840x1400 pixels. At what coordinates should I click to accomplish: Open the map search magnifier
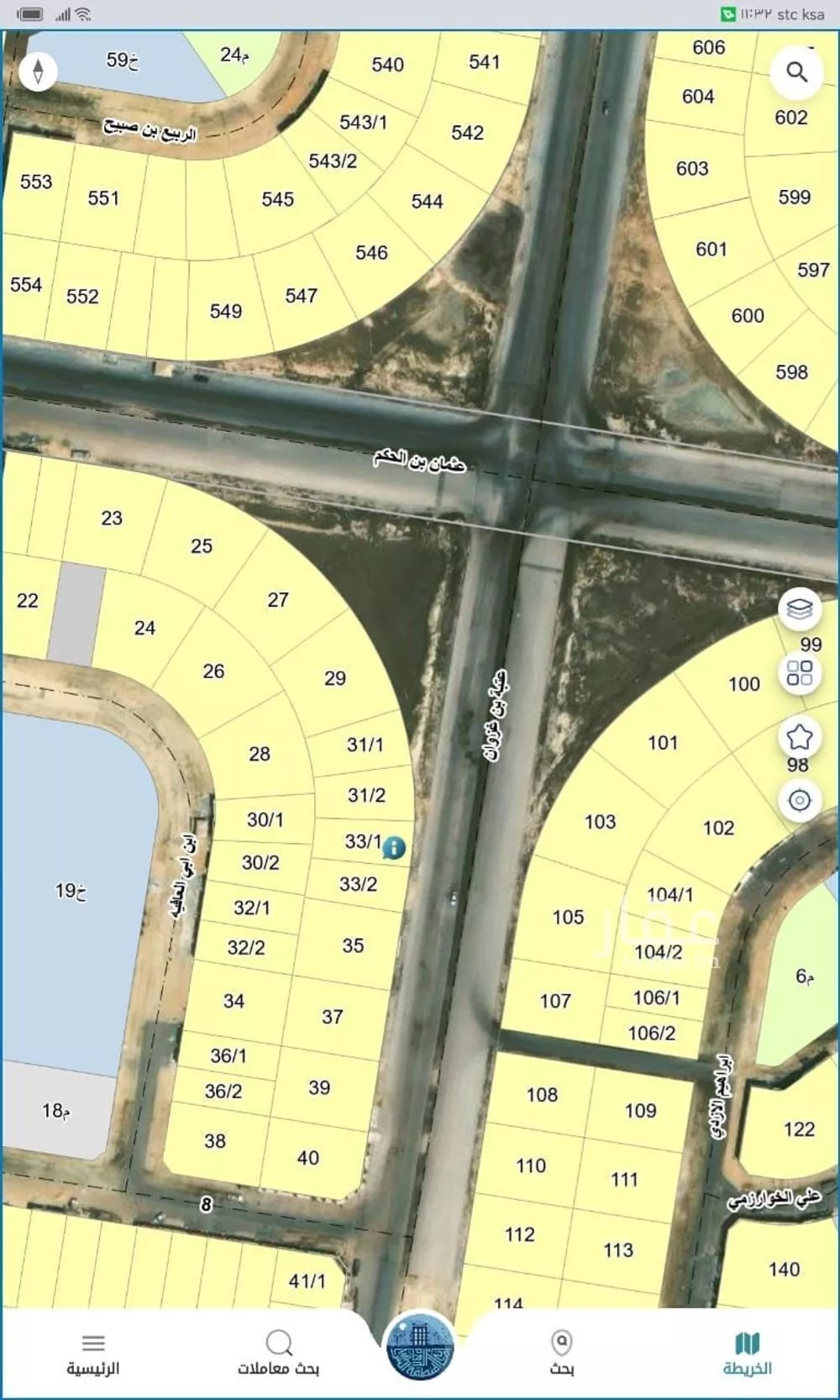point(796,72)
